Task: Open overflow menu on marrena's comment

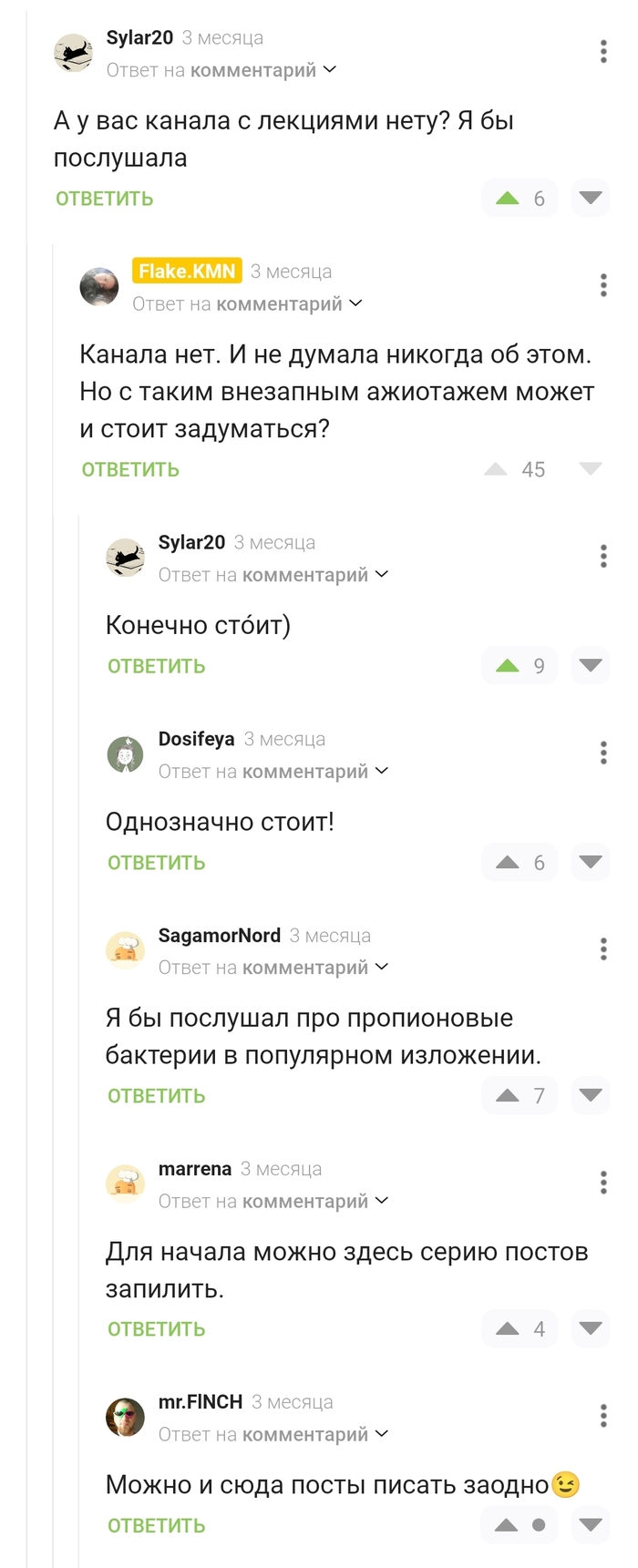Action: (x=603, y=1183)
